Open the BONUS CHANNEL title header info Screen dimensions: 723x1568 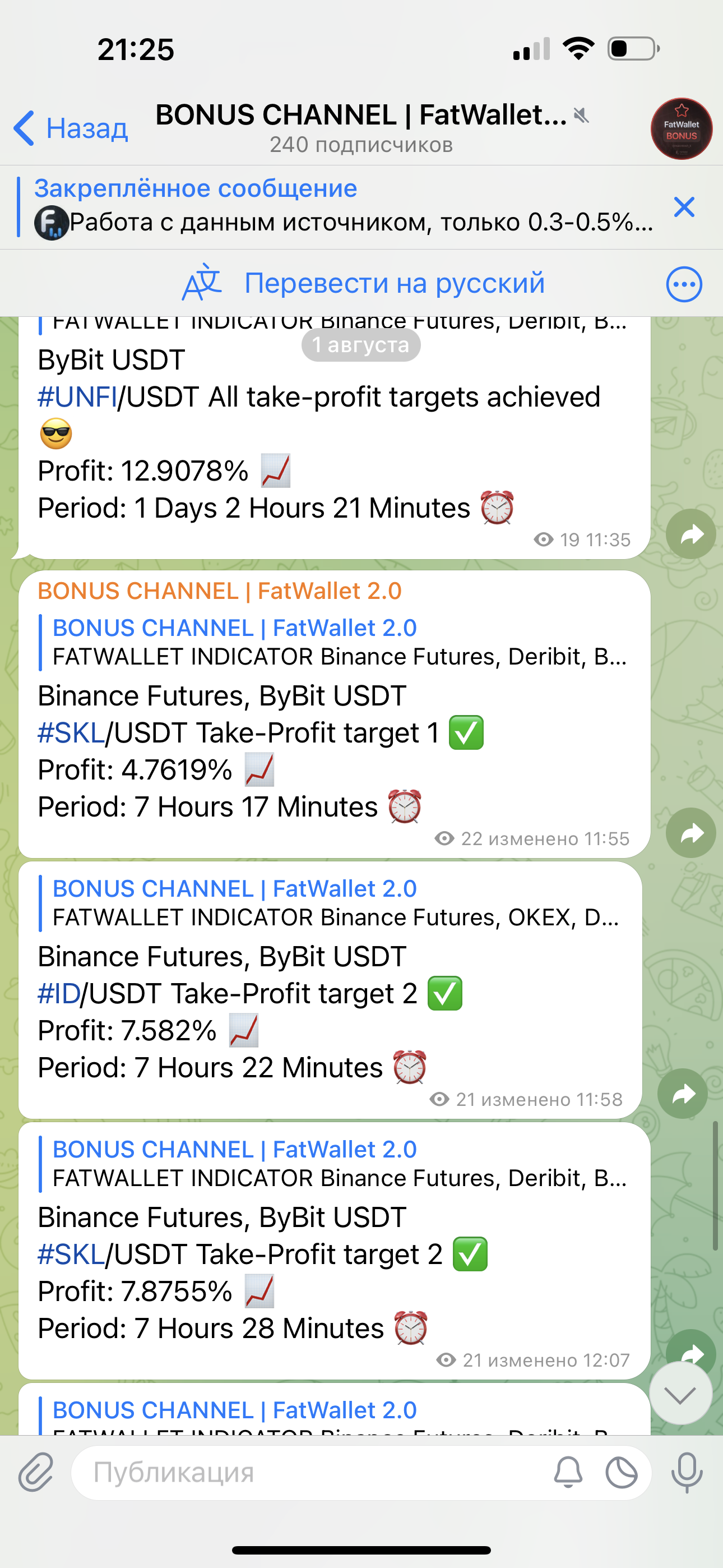click(361, 128)
